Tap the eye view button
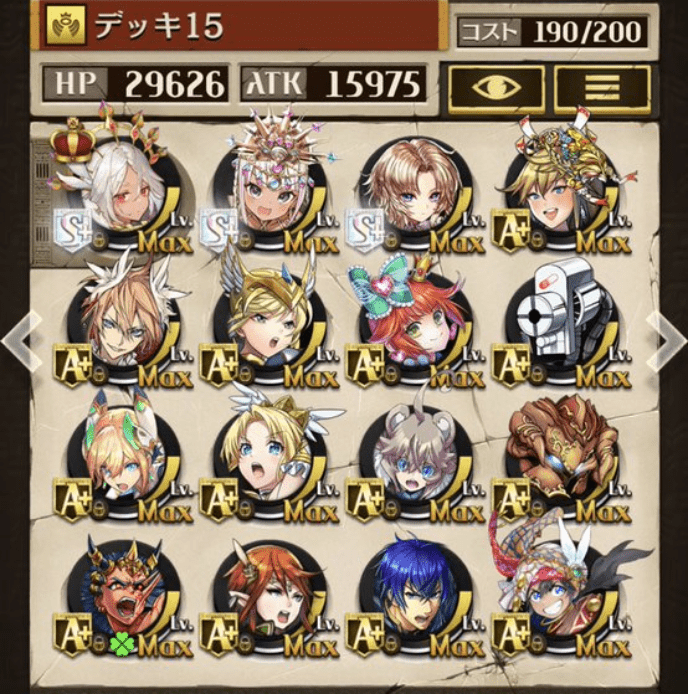Viewport: 688px width, 694px height. (496, 89)
